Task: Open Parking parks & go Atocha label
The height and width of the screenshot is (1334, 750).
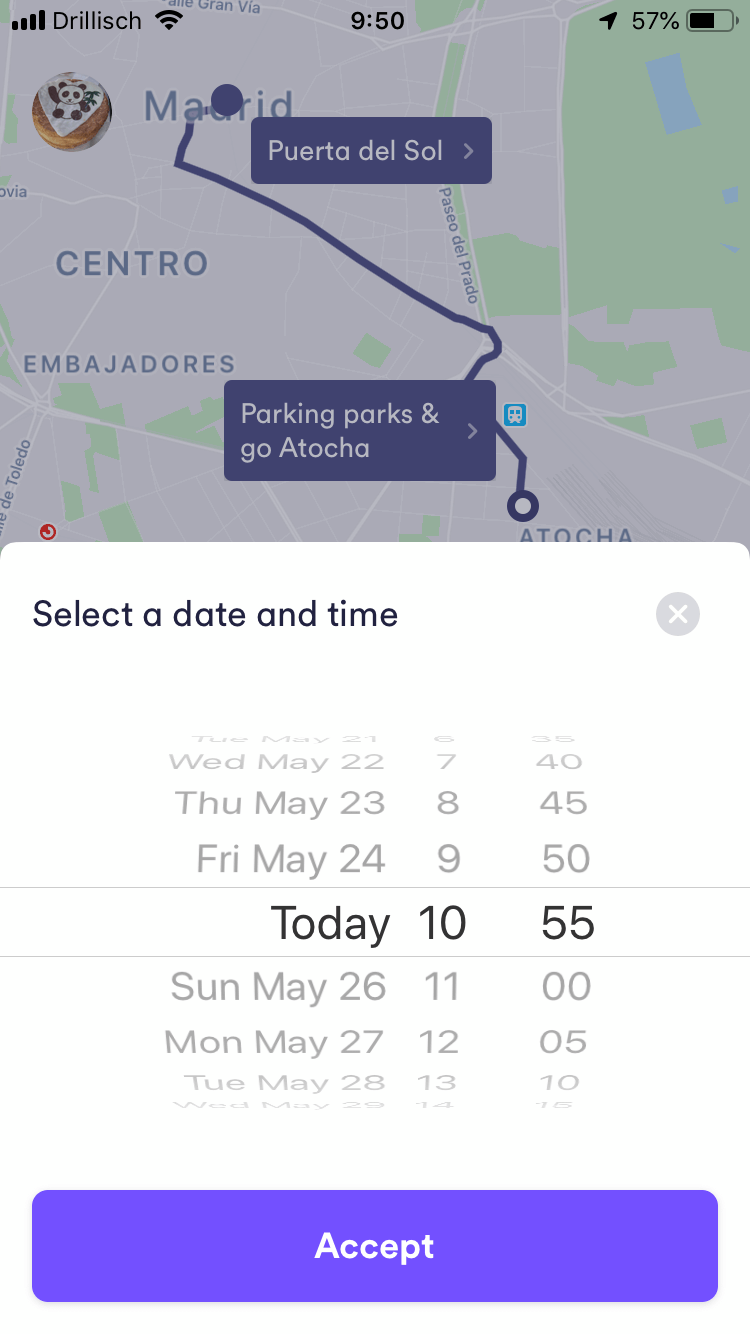Action: [360, 431]
